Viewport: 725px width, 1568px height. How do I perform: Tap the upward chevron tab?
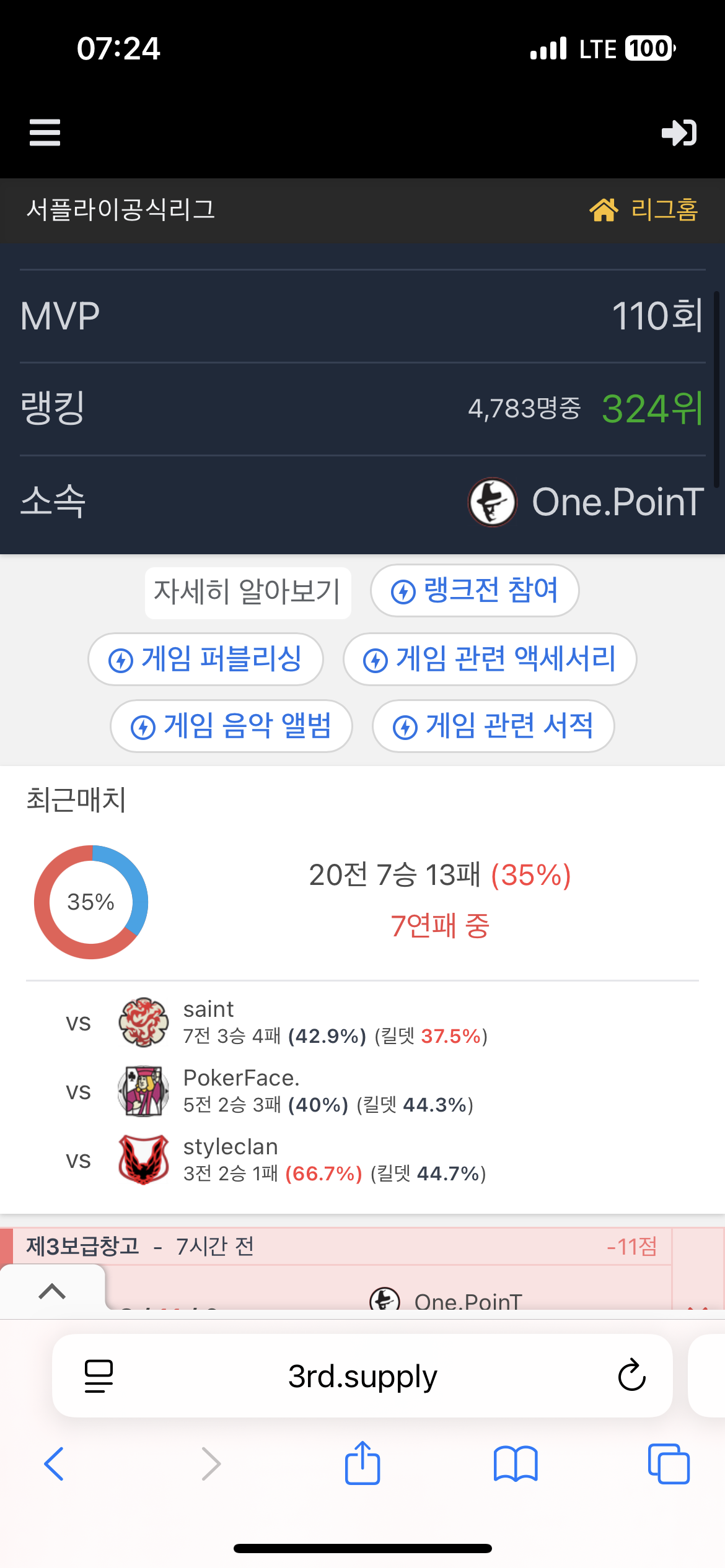click(52, 1291)
